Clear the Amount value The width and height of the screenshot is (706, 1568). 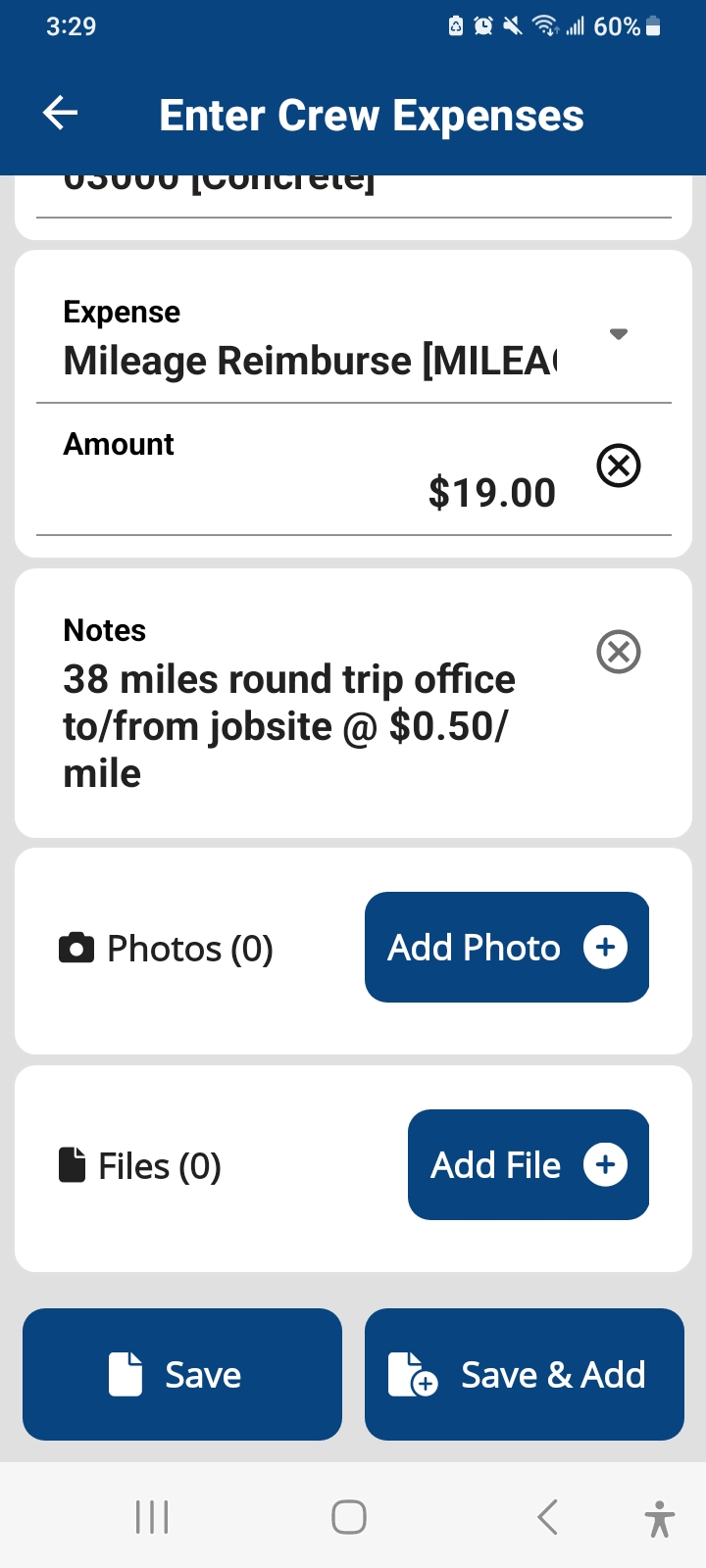click(619, 465)
